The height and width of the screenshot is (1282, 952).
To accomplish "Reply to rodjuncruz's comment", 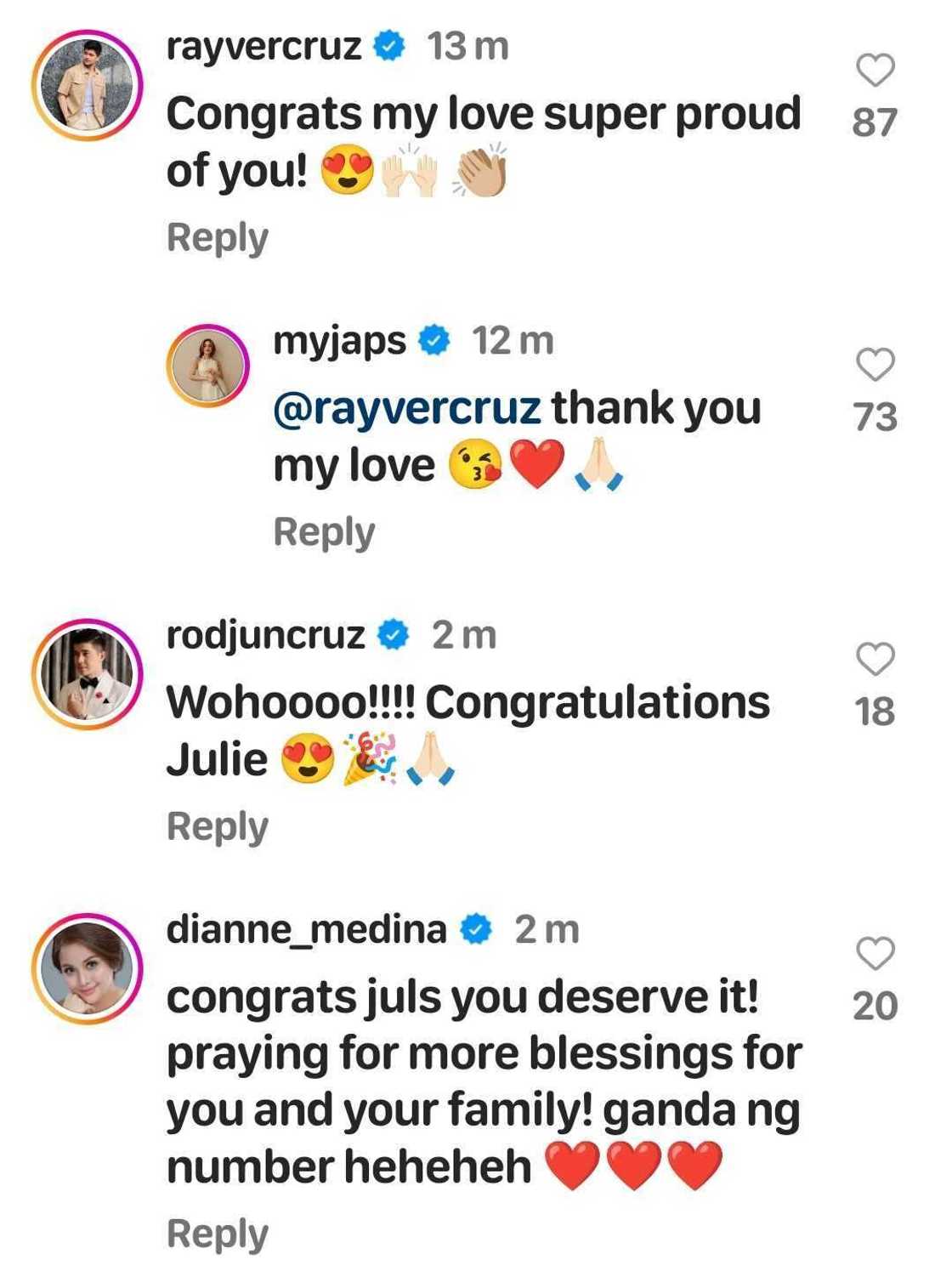I will (x=217, y=826).
